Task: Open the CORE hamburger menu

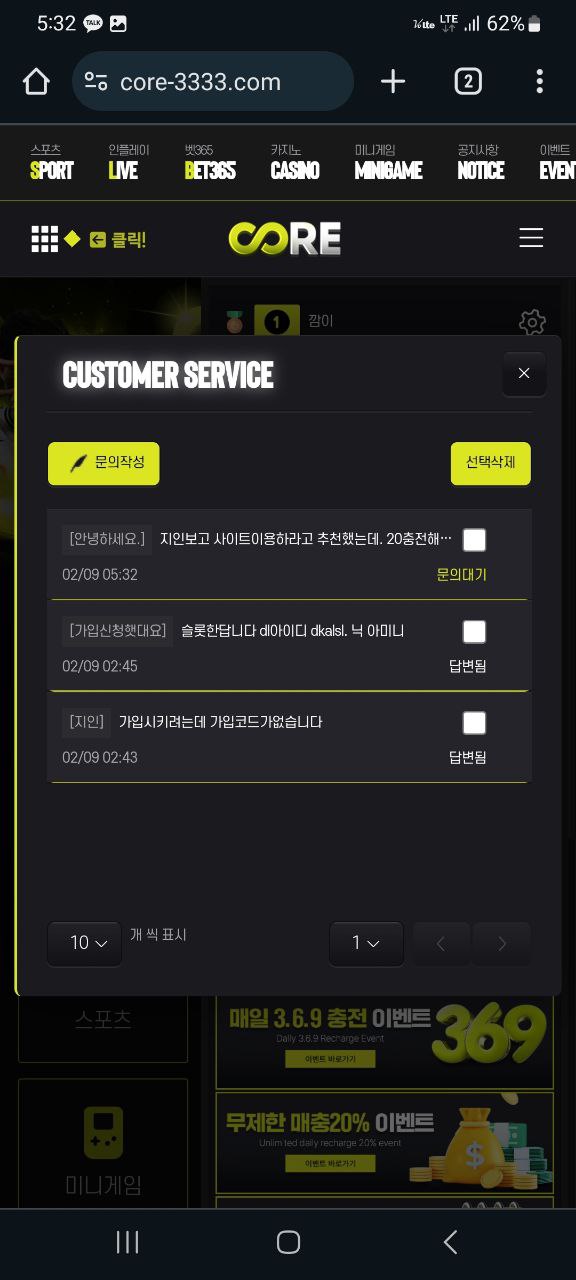Action: click(531, 238)
